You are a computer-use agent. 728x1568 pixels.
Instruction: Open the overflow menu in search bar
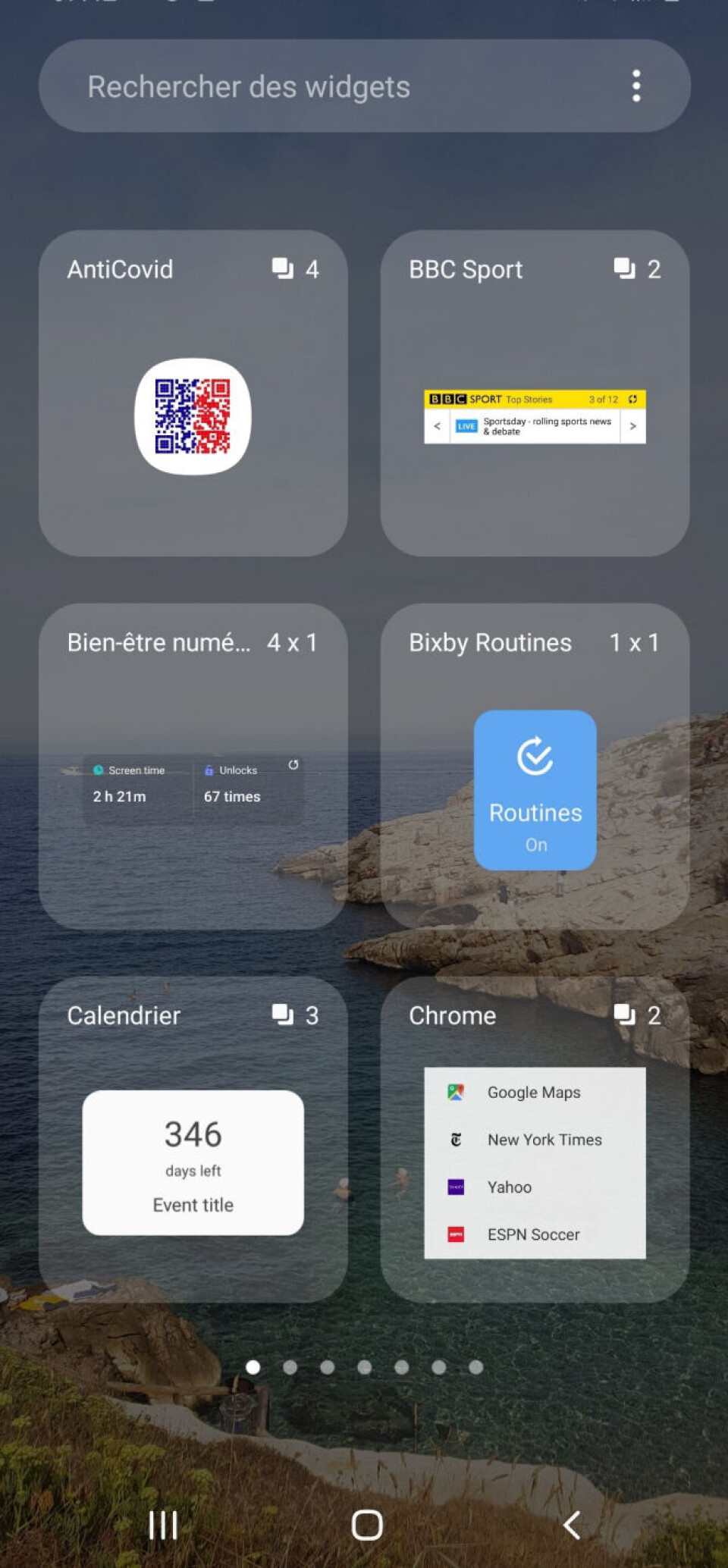pyautogui.click(x=636, y=86)
